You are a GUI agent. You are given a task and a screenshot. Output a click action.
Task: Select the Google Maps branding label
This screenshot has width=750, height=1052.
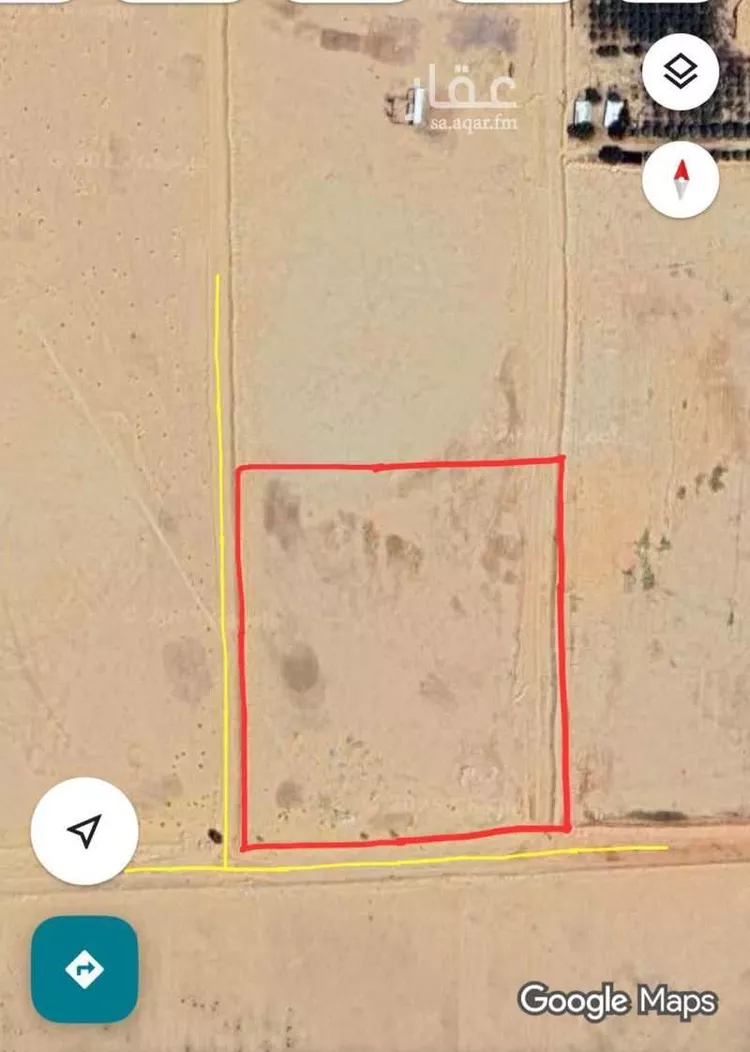tap(619, 997)
